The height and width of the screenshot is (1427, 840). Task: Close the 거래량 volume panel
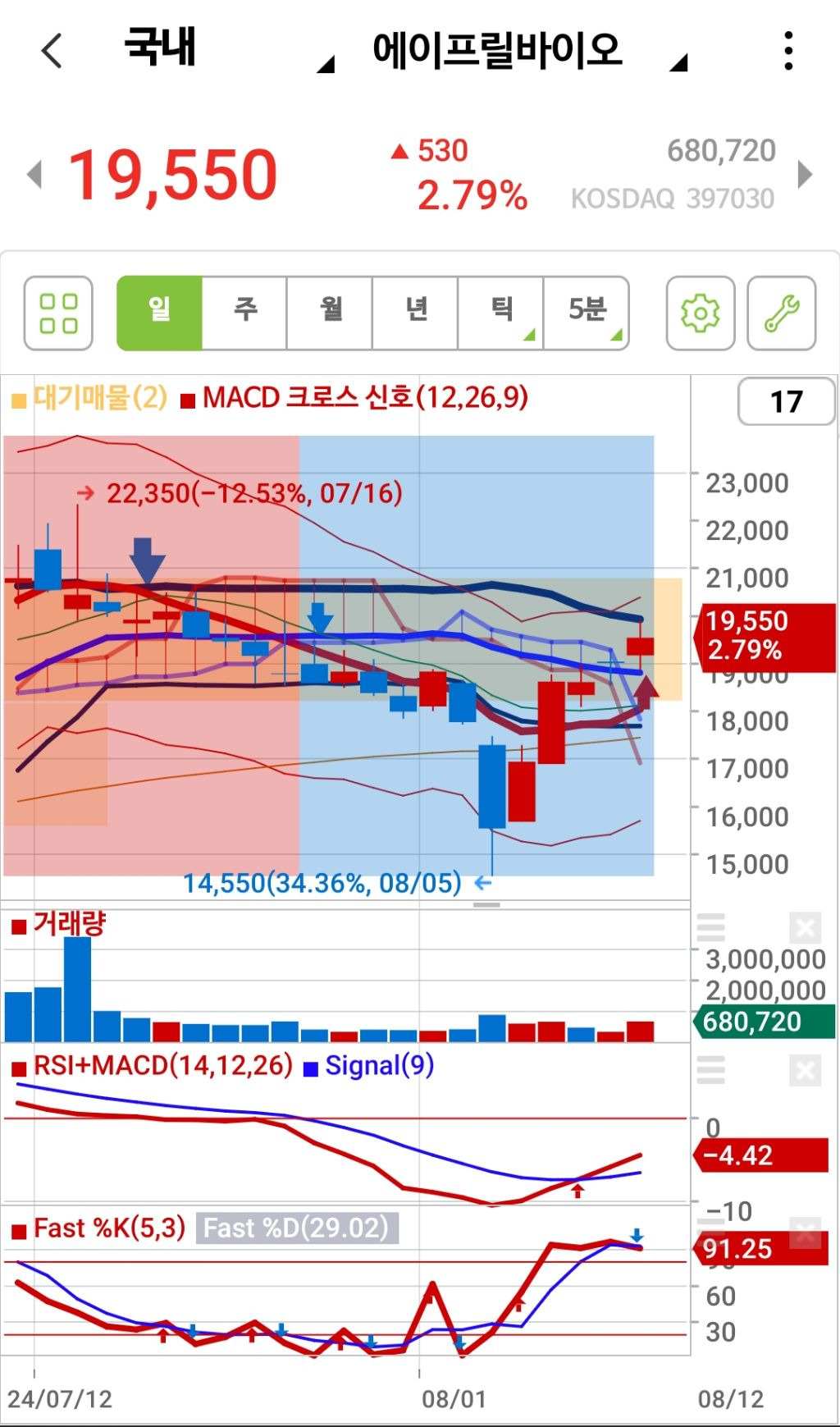click(805, 928)
